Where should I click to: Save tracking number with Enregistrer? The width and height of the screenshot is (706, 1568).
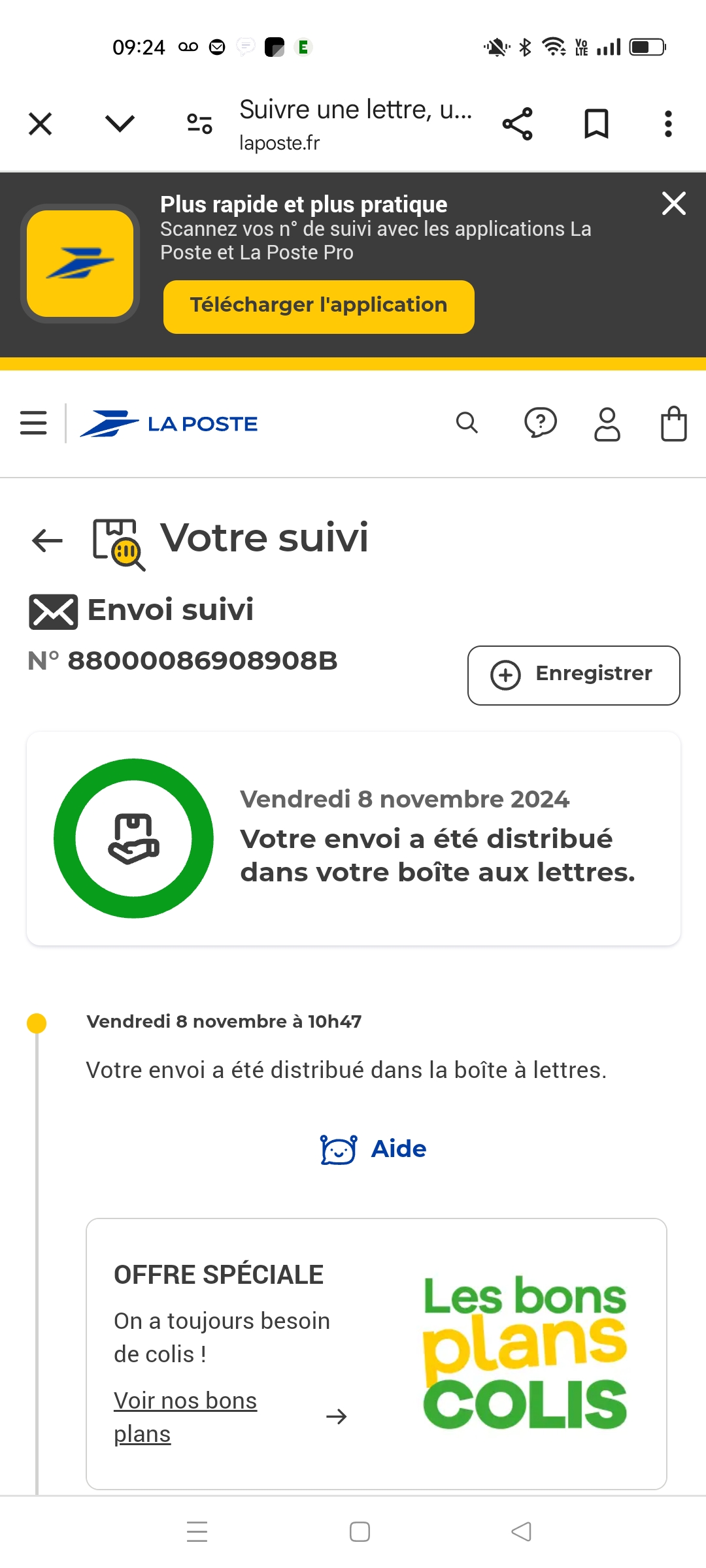(574, 676)
